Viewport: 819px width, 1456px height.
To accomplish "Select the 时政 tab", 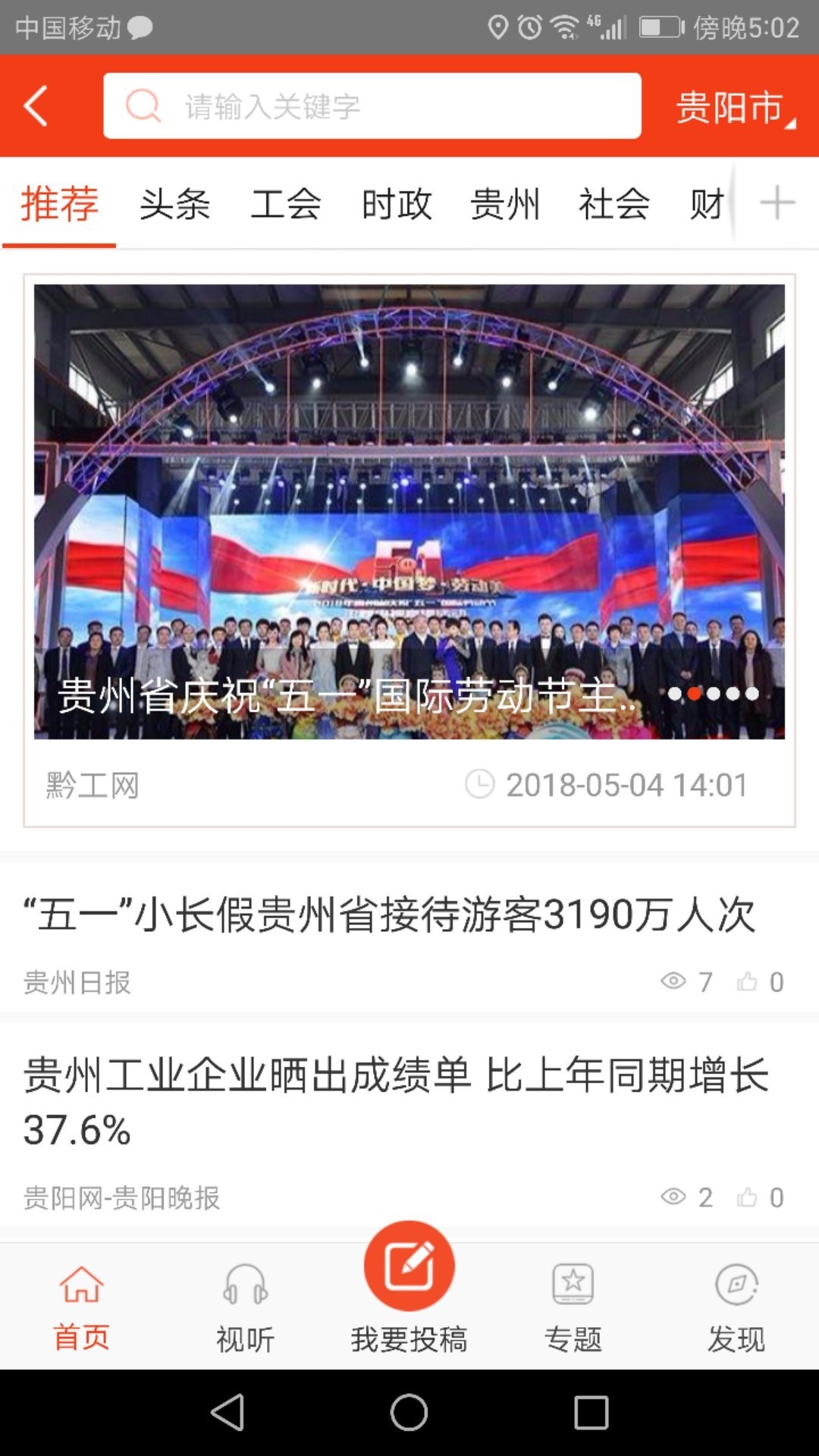I will pos(397,204).
